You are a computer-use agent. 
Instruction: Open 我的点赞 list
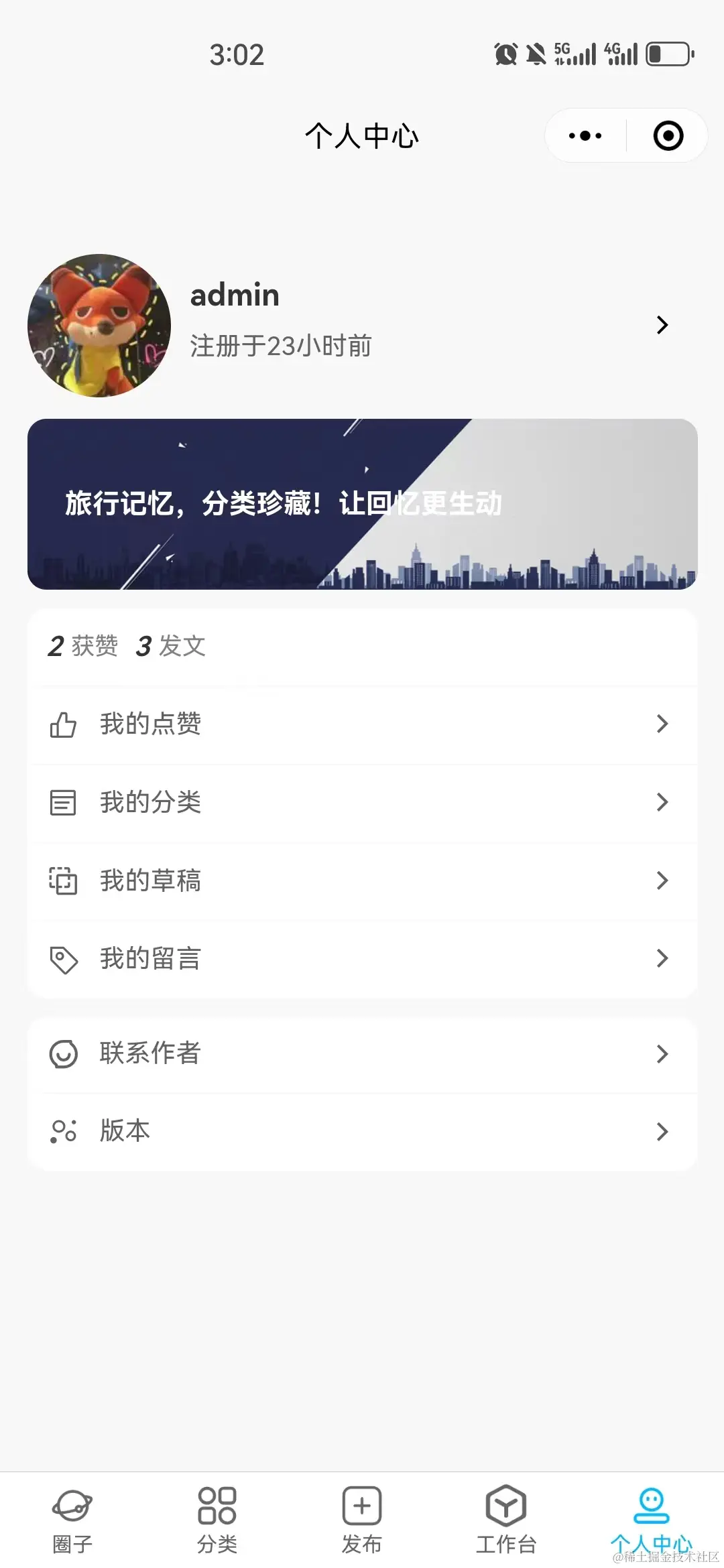point(362,724)
